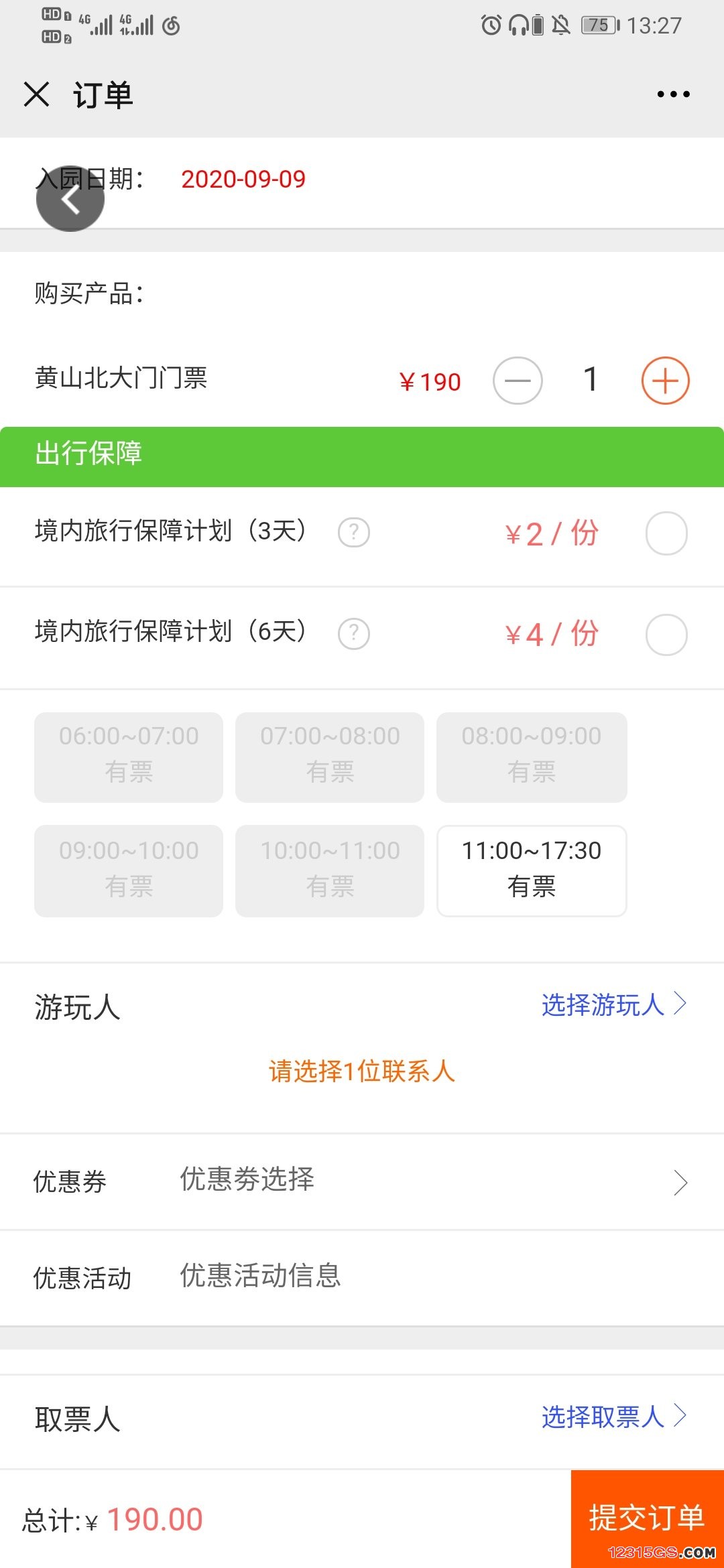Tap the floating back arrow button

click(70, 199)
